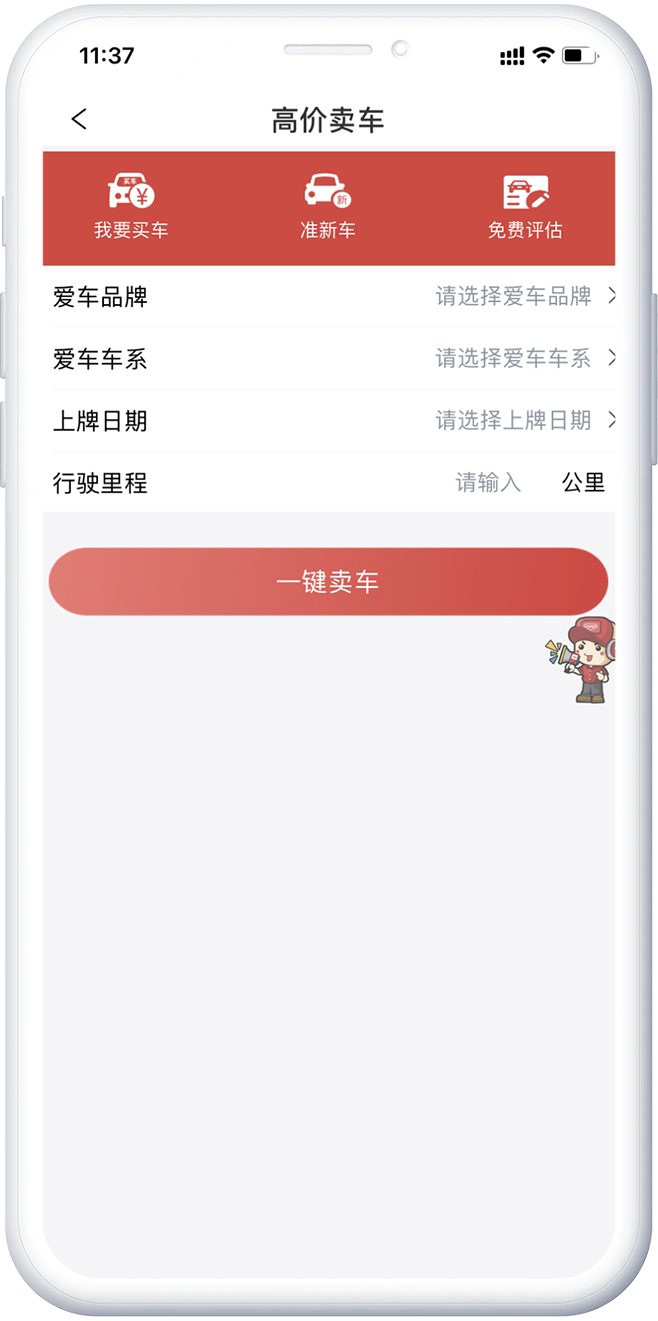Switch to 准新车
This screenshot has width=658, height=1321.
[x=327, y=207]
